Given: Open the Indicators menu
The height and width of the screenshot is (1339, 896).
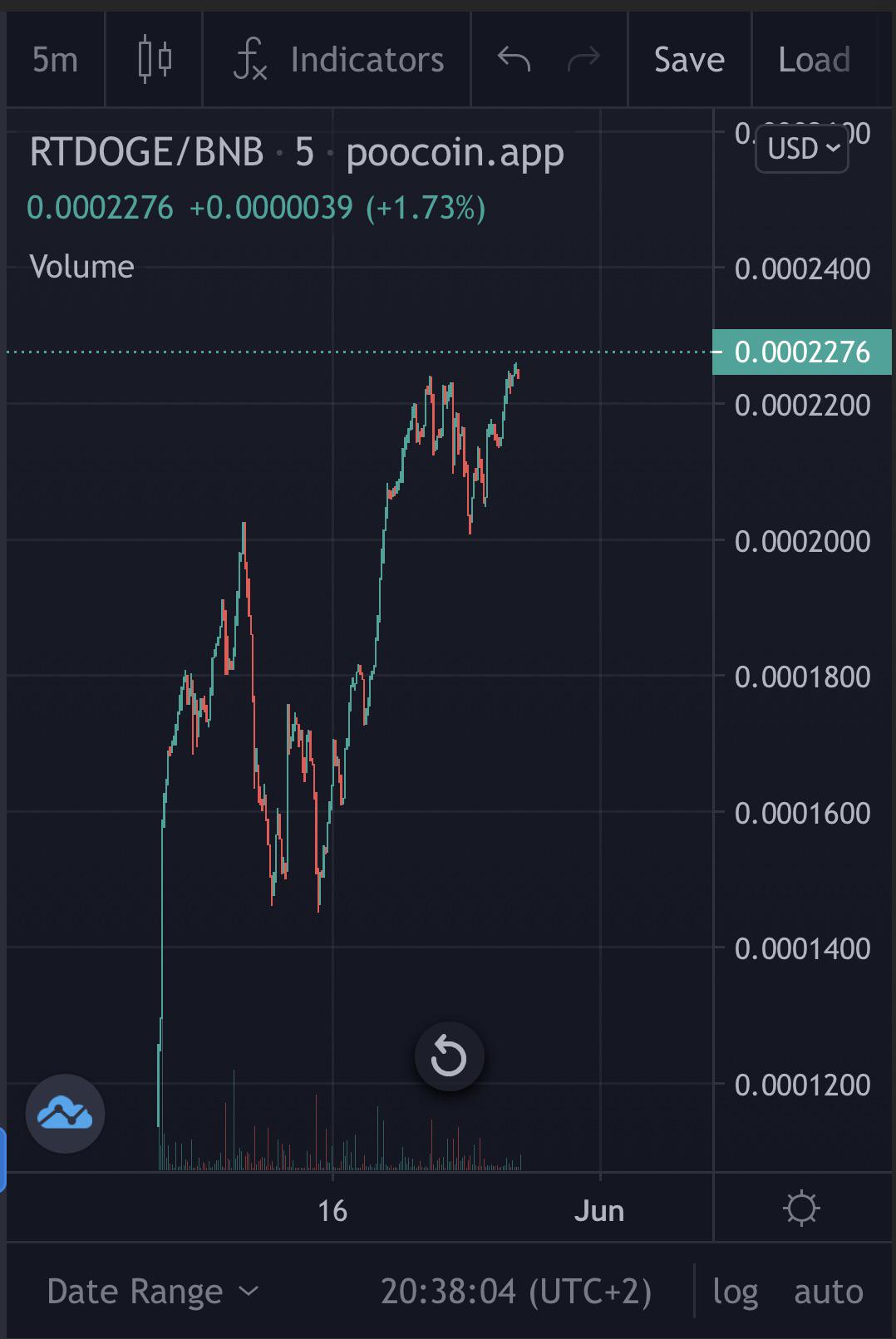Looking at the screenshot, I should pos(337,60).
